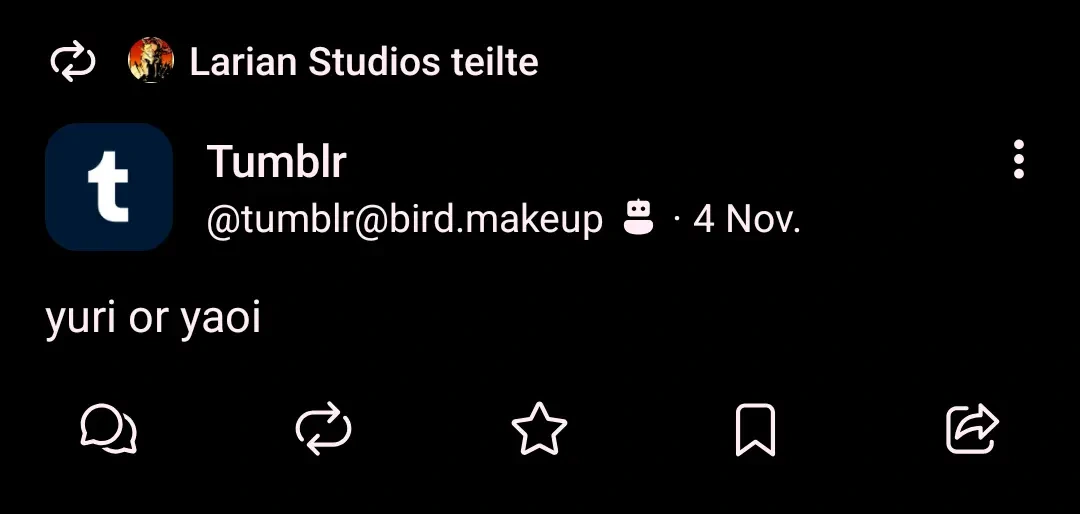Share the post externally
The width and height of the screenshot is (1080, 514).
click(x=972, y=429)
